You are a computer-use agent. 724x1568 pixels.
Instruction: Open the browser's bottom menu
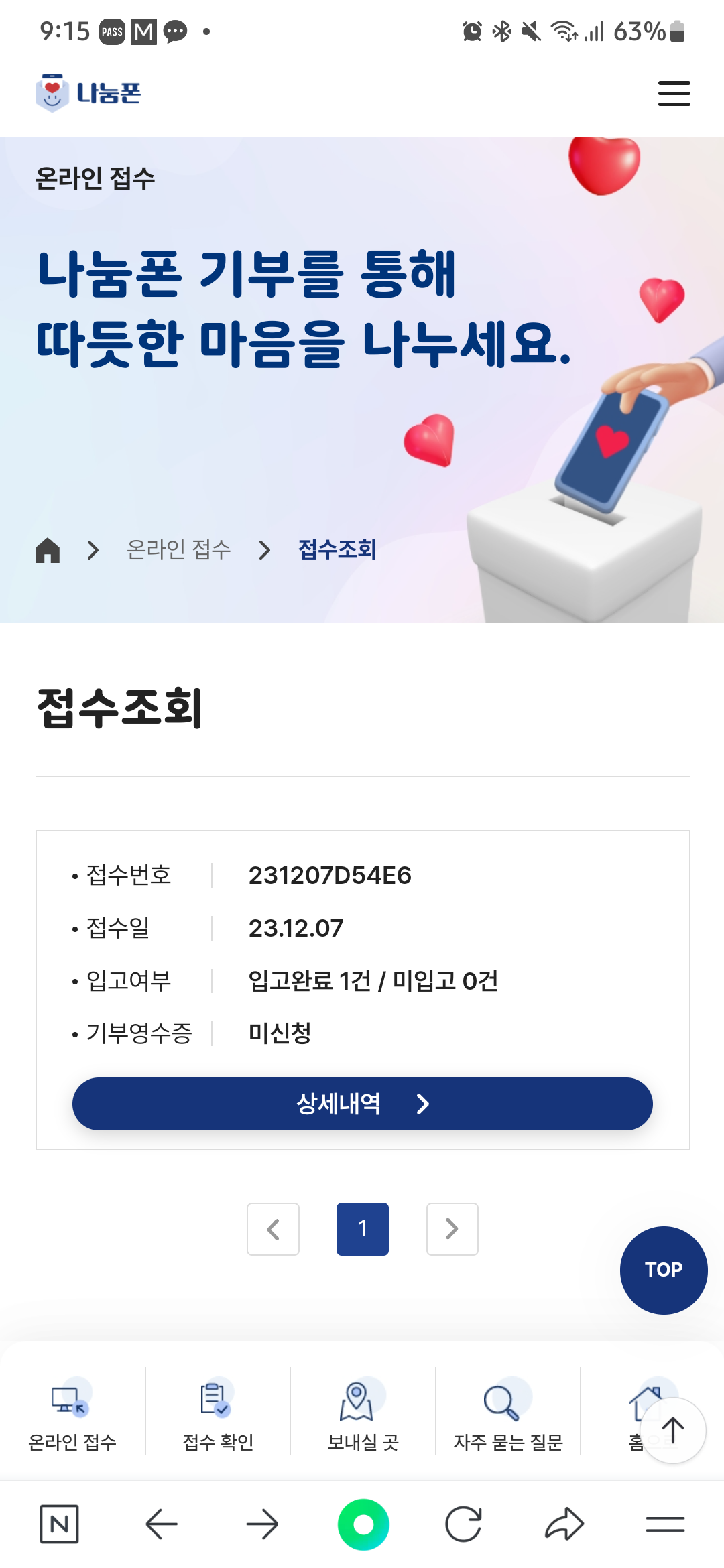tap(665, 1524)
